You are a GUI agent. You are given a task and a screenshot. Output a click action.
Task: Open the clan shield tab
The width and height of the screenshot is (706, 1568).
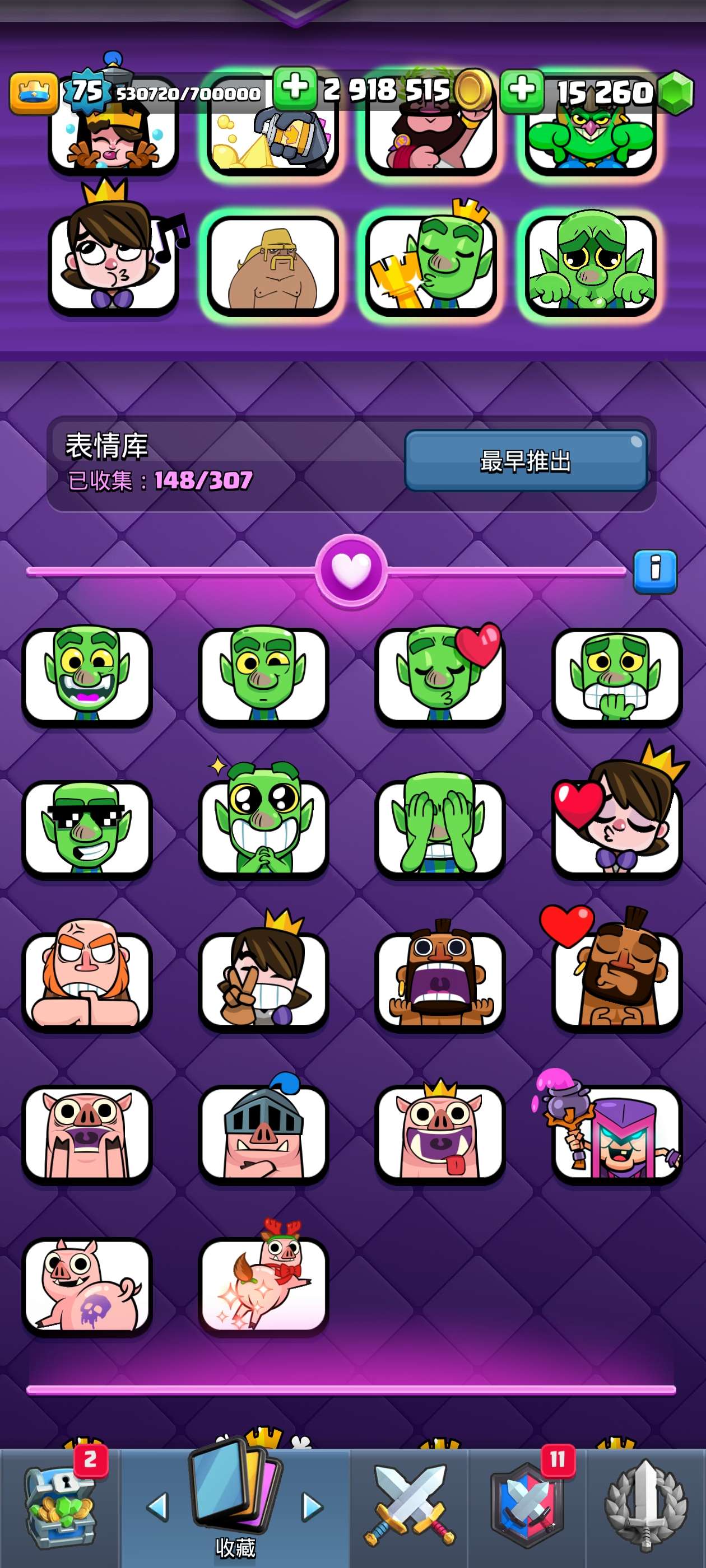(x=526, y=1506)
